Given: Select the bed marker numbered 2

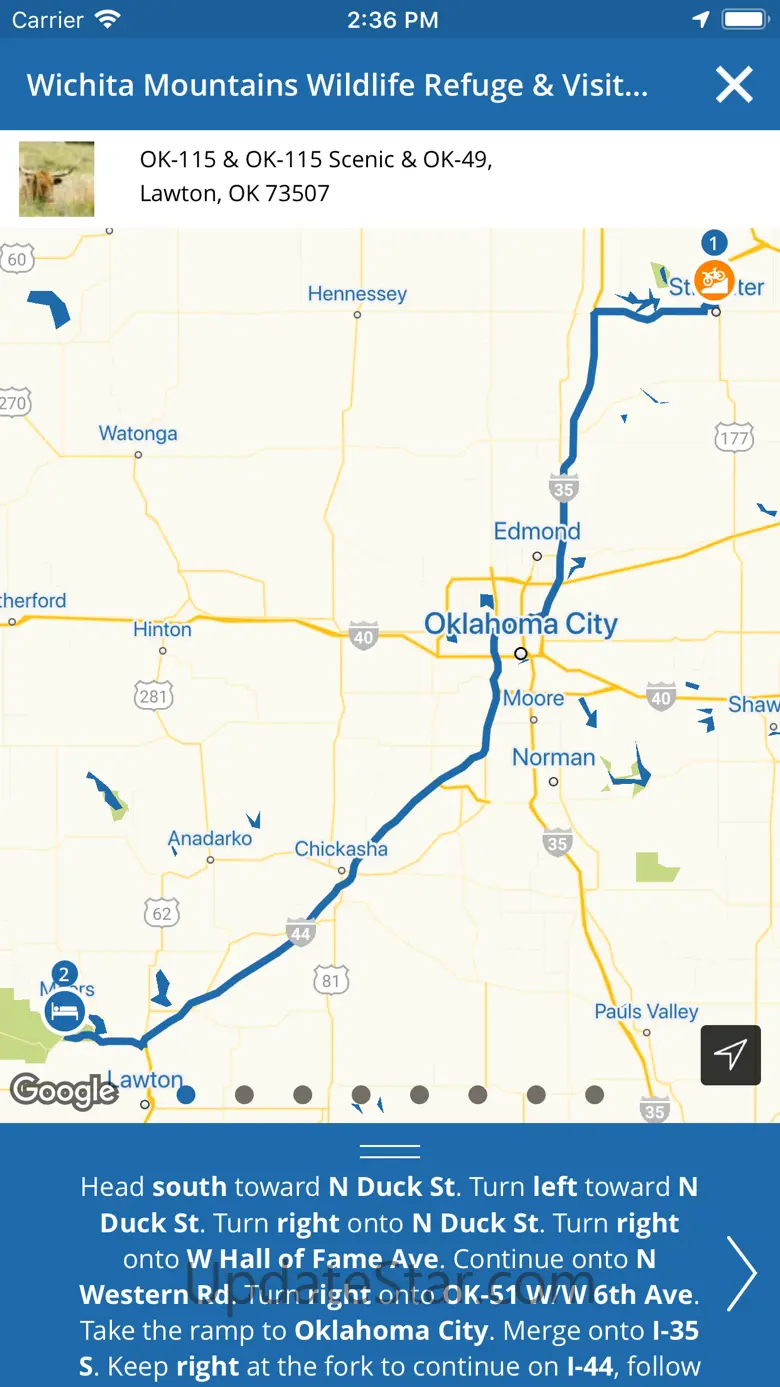Looking at the screenshot, I should (64, 1011).
